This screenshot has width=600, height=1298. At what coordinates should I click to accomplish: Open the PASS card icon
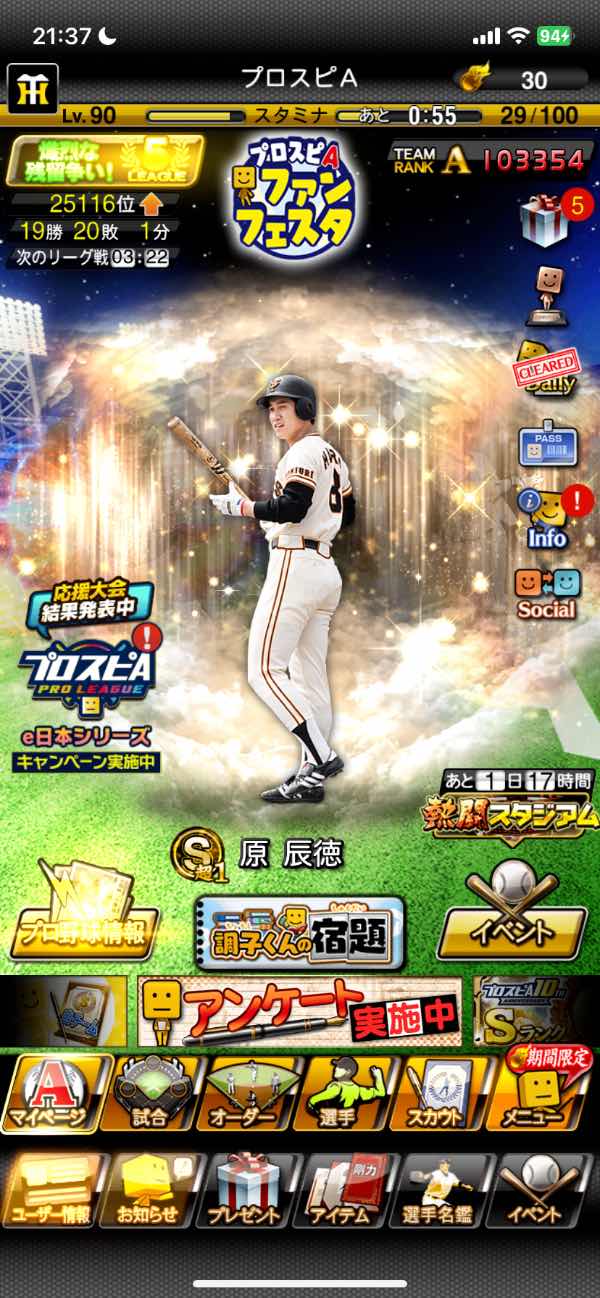coord(546,446)
